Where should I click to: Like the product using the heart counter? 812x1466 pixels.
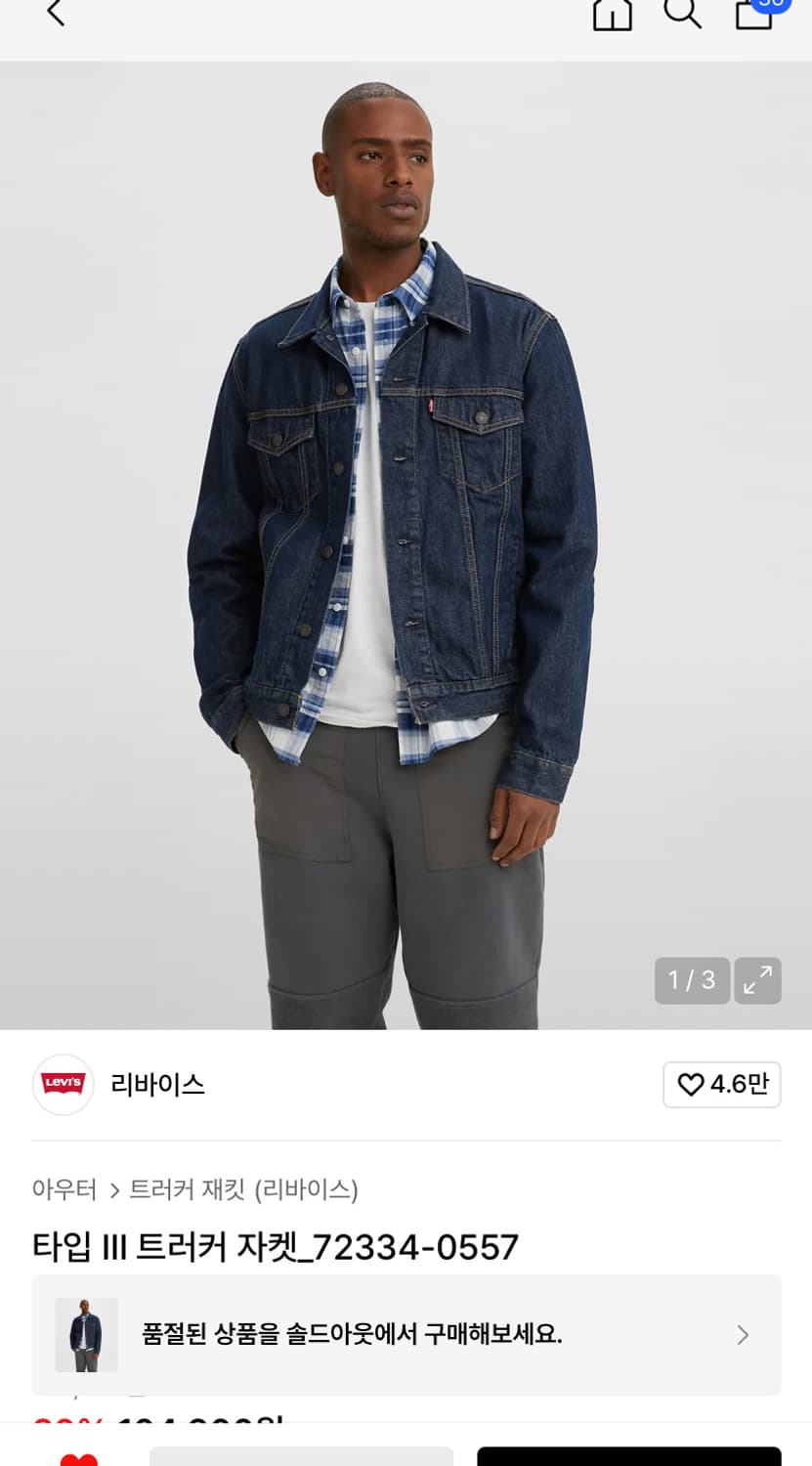(722, 1085)
